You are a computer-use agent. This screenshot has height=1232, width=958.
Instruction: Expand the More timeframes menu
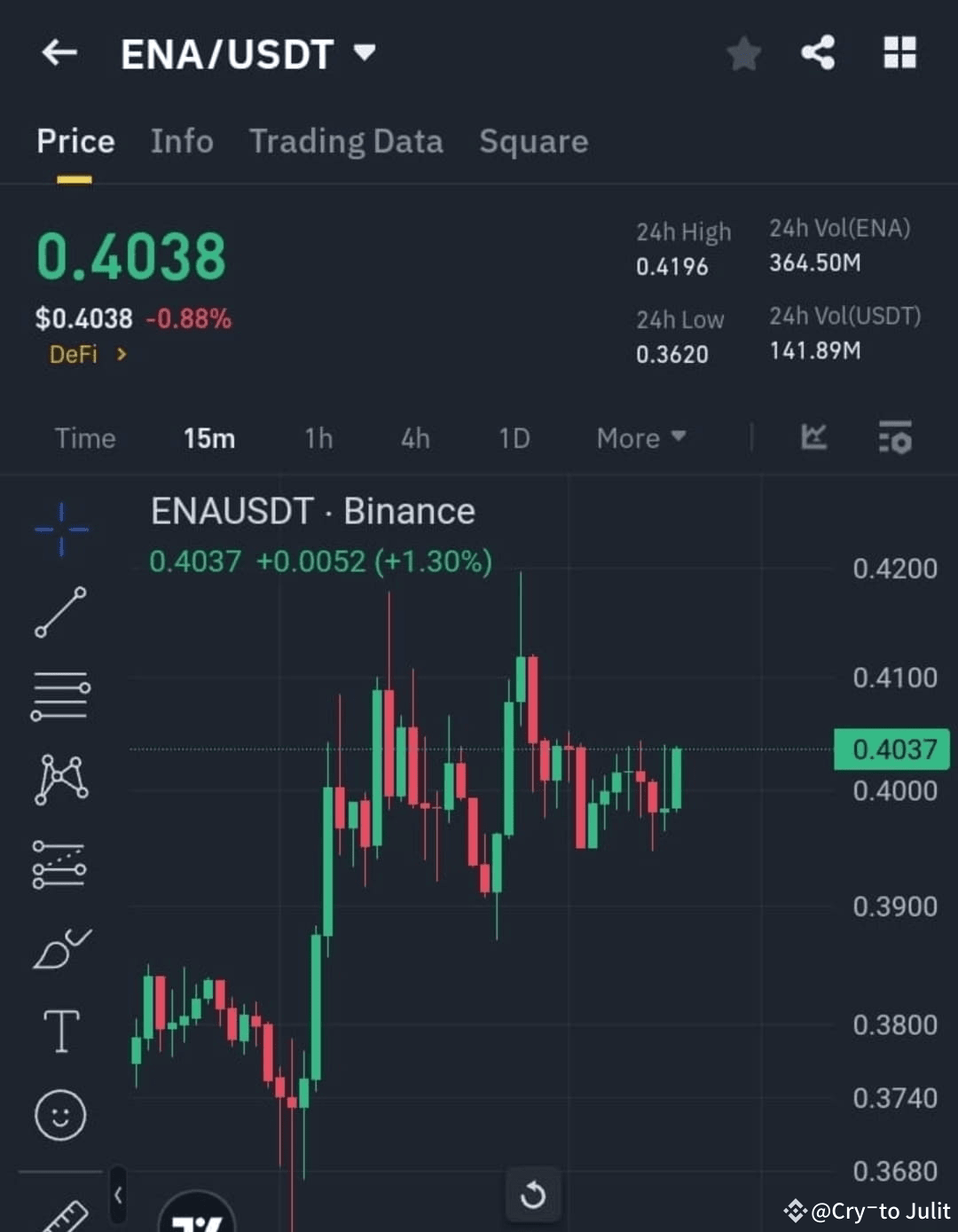click(640, 437)
